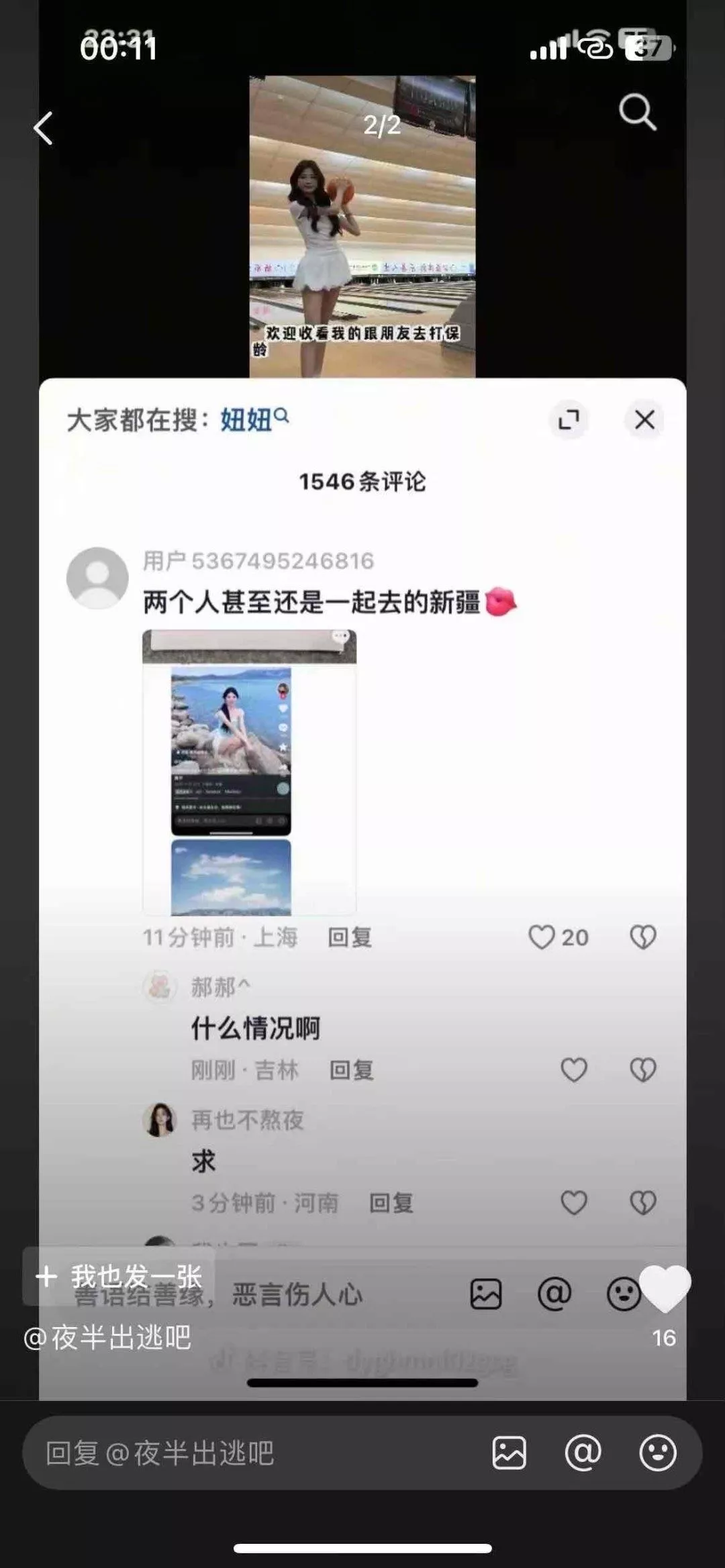Like this picture with the white heart
The image size is (725, 1568).
[665, 1288]
